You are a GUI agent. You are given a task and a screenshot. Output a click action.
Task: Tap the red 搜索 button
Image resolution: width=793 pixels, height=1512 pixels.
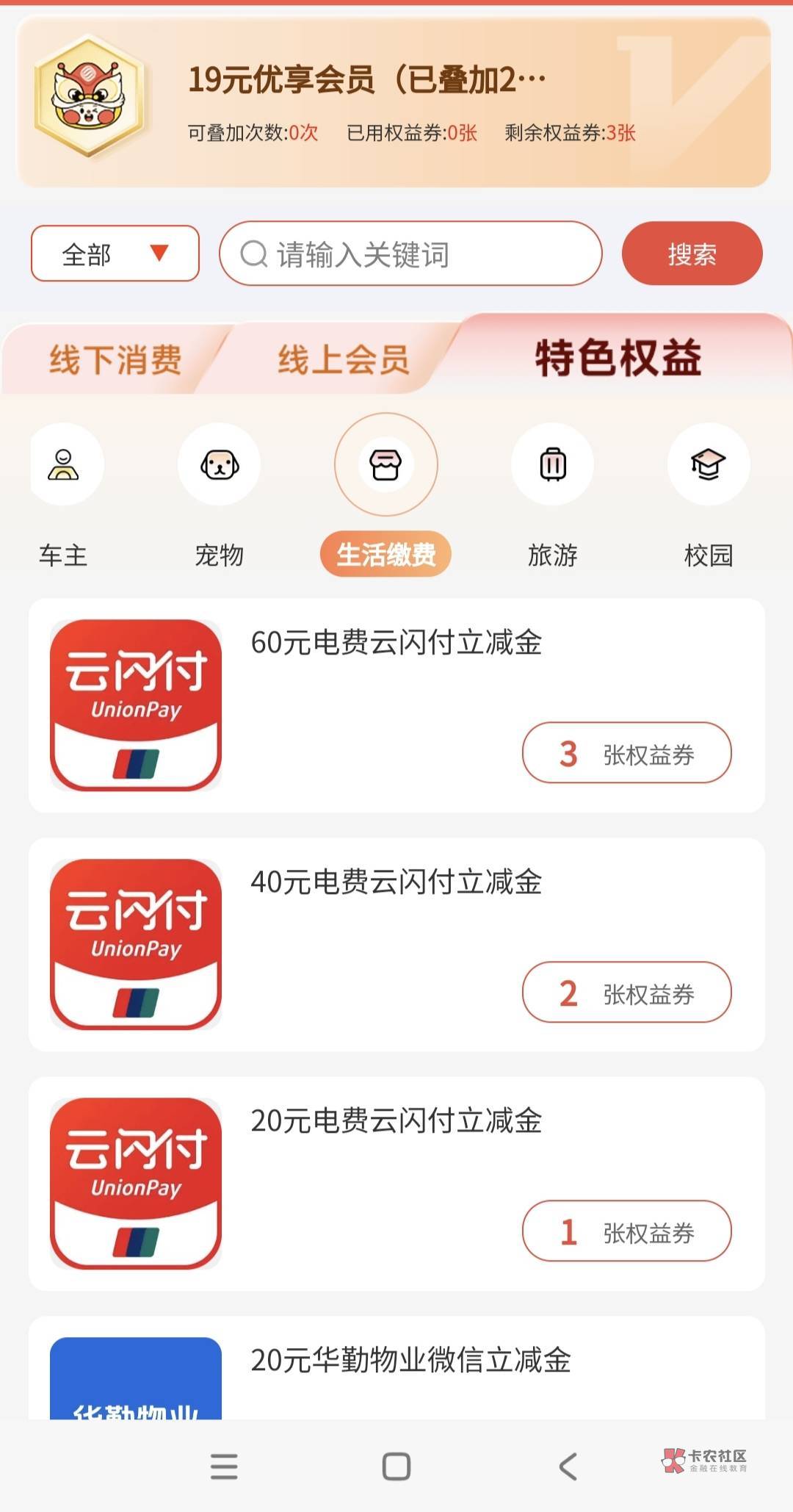(692, 253)
